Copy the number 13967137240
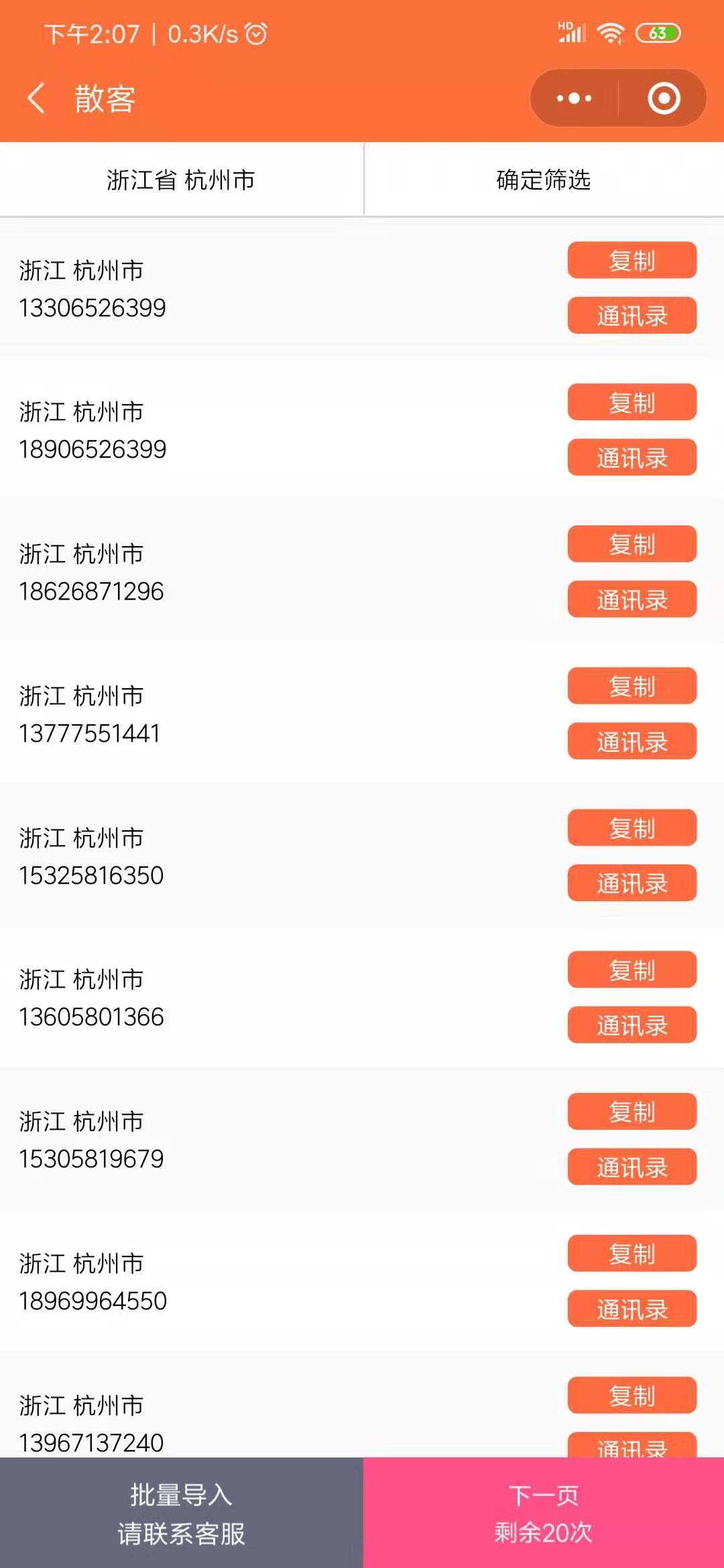This screenshot has width=724, height=1568. point(632,1396)
